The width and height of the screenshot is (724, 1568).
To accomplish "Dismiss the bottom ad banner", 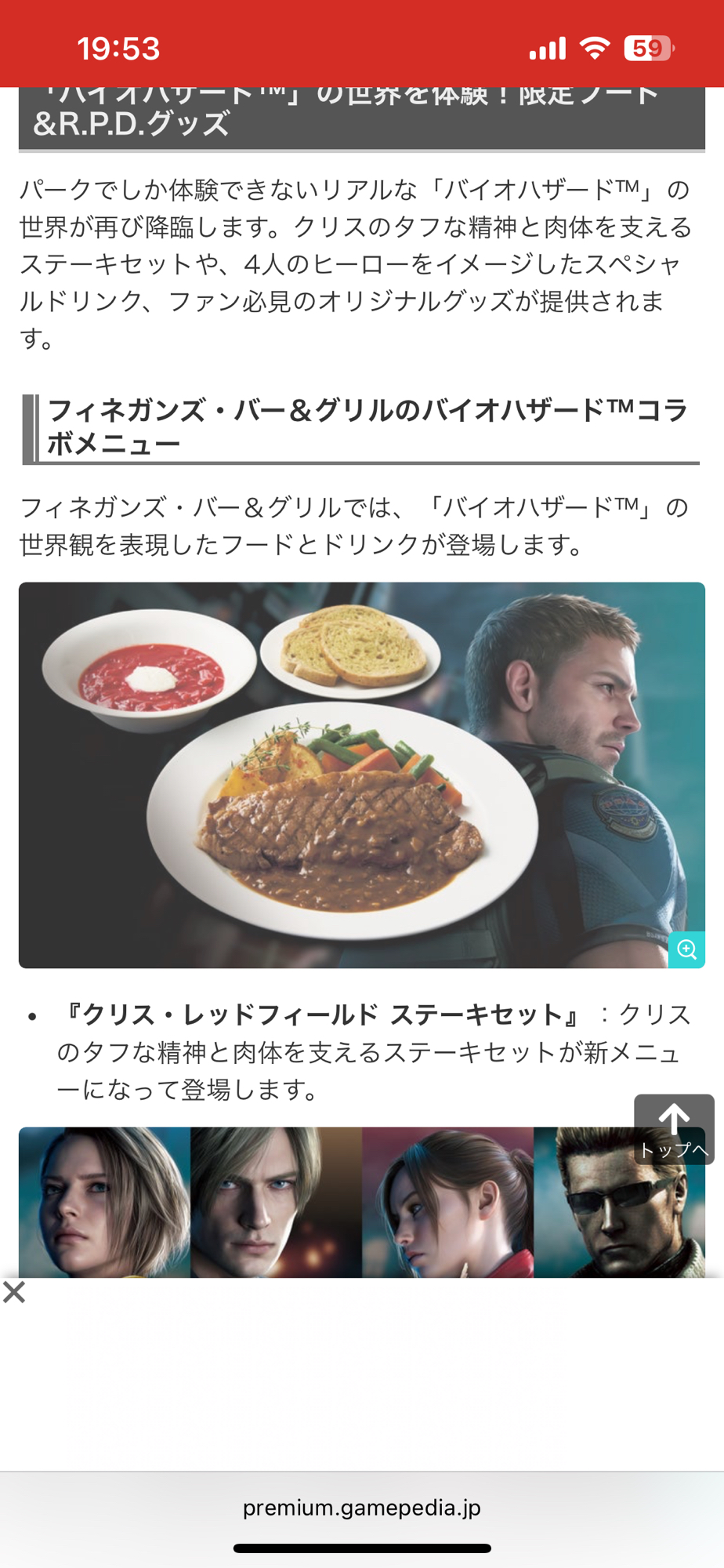I will click(x=14, y=1292).
